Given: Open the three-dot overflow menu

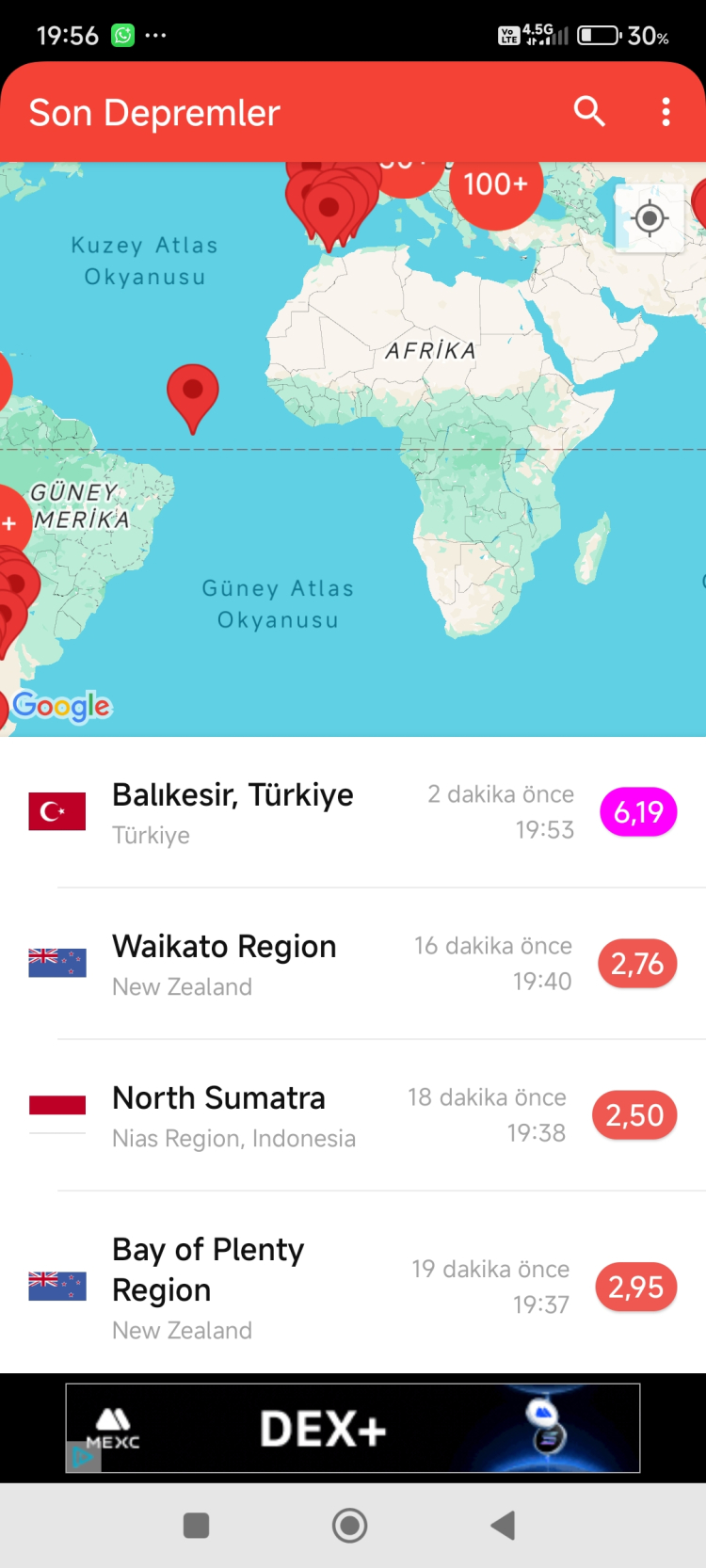Looking at the screenshot, I should [x=666, y=112].
